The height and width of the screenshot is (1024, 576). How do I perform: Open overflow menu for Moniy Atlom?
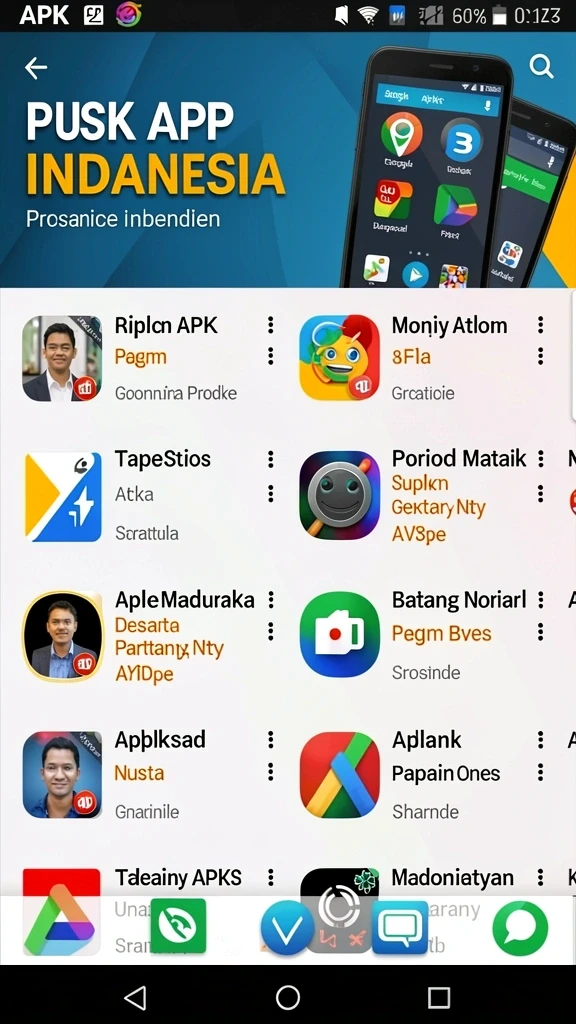541,325
